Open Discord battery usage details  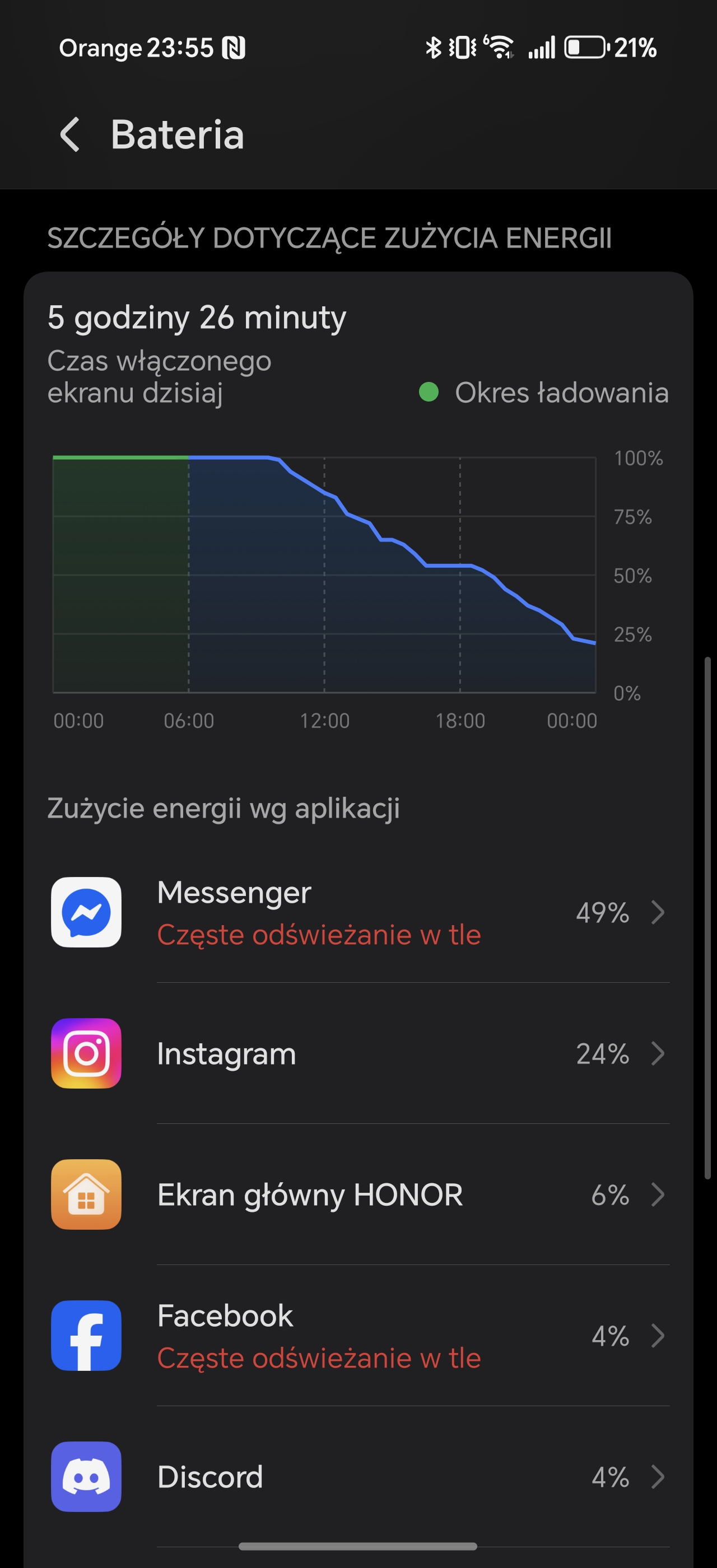pos(358,1477)
